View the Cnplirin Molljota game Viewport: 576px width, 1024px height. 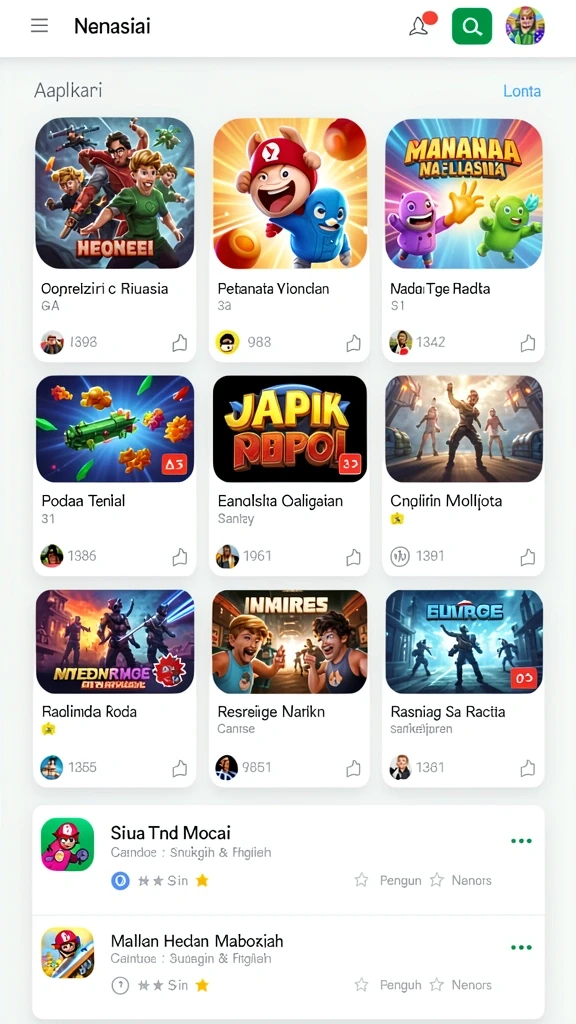tap(463, 475)
